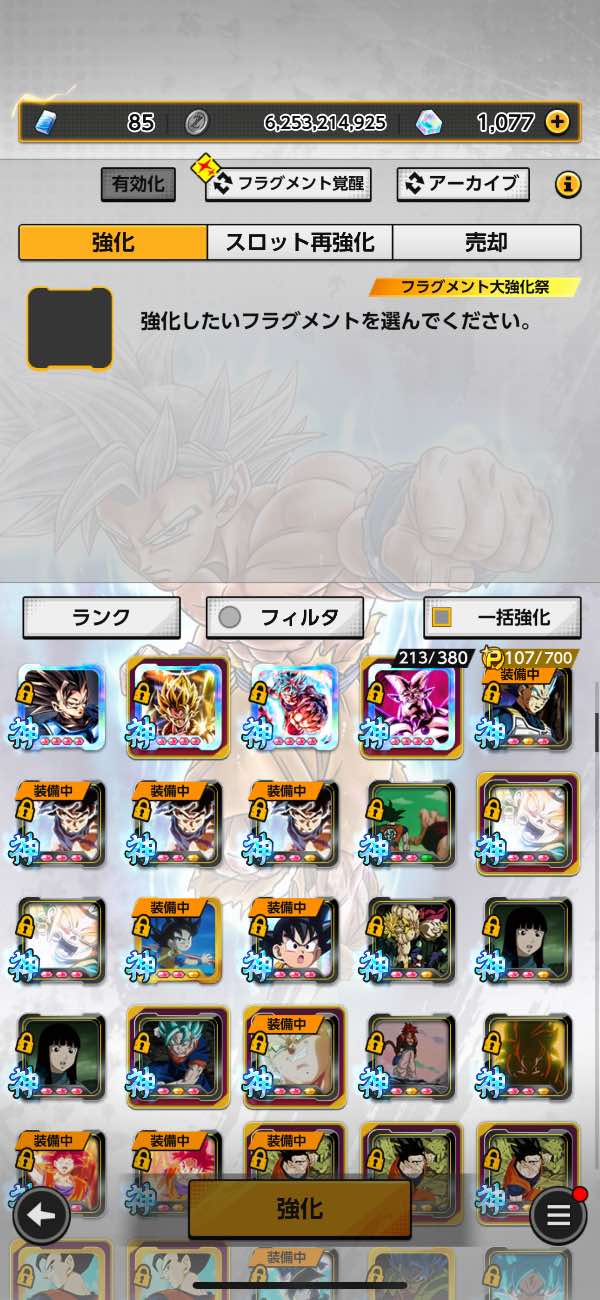This screenshot has height=1300, width=600.
Task: Open the アーカイブ button
Action: [463, 184]
